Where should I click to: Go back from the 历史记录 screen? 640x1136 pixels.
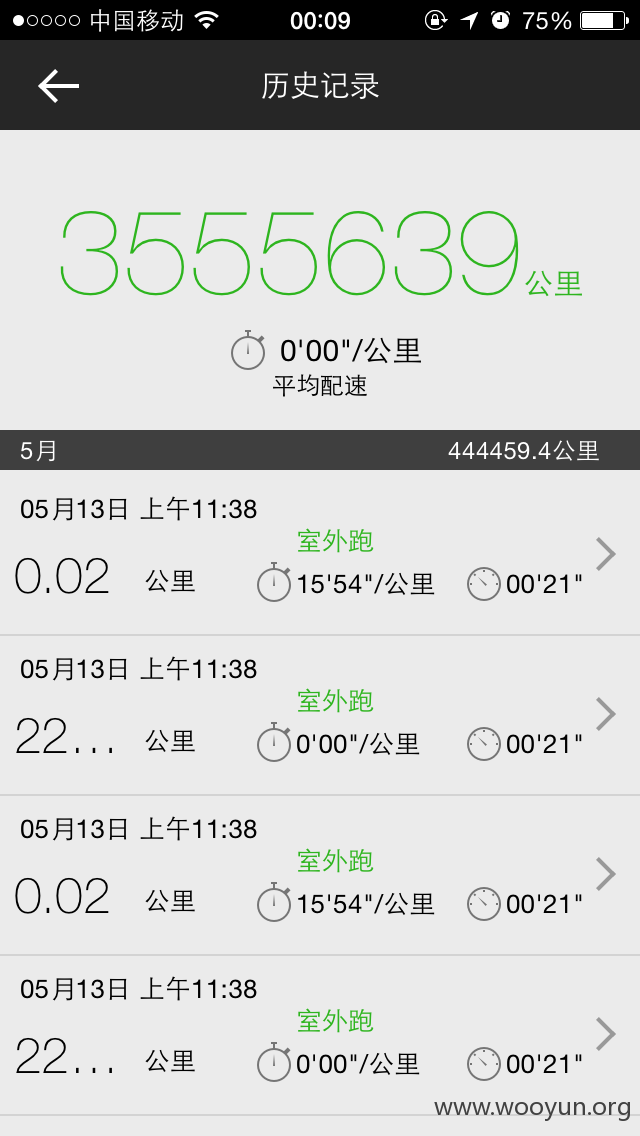[58, 85]
